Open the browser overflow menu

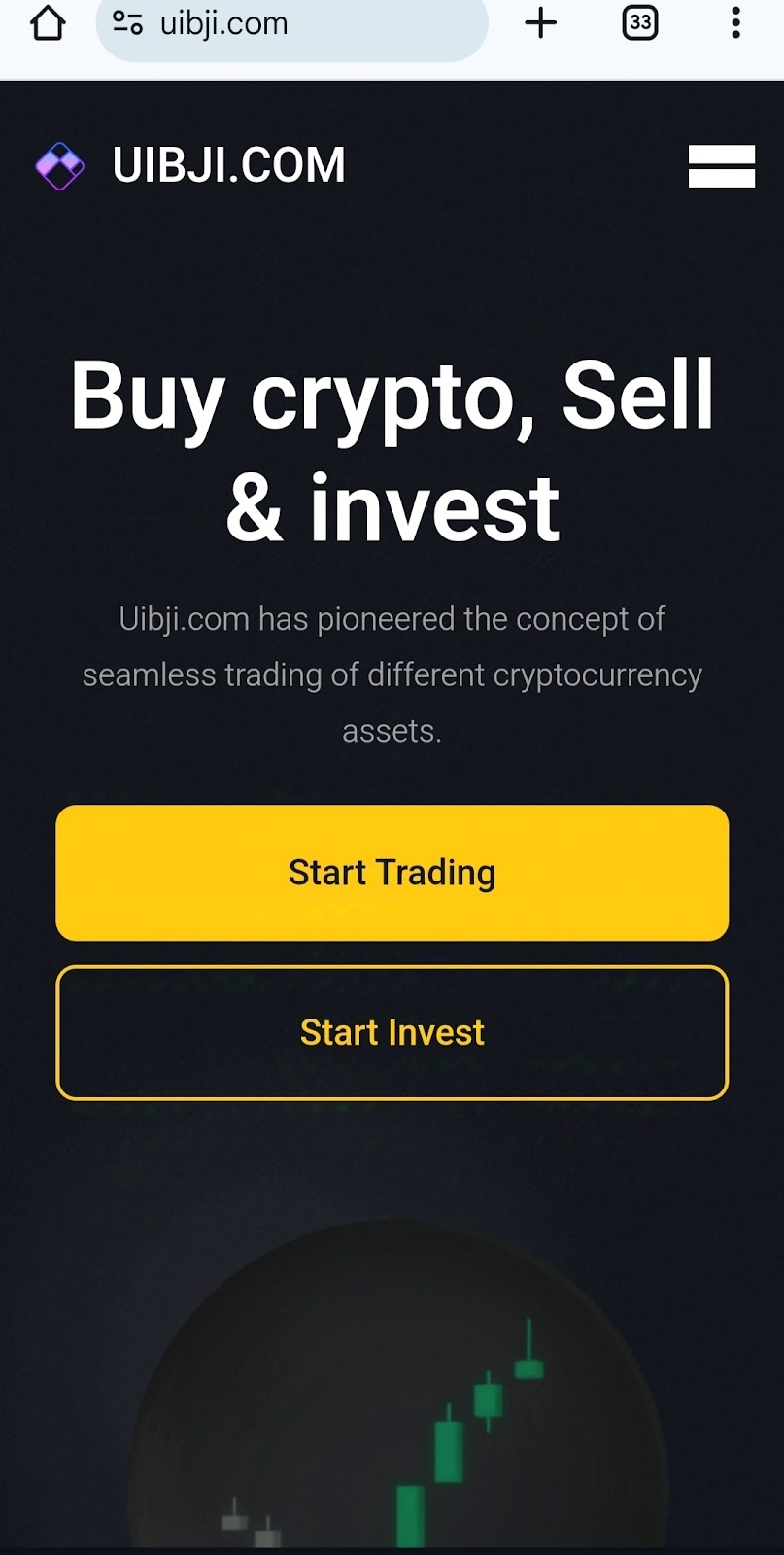(x=735, y=22)
